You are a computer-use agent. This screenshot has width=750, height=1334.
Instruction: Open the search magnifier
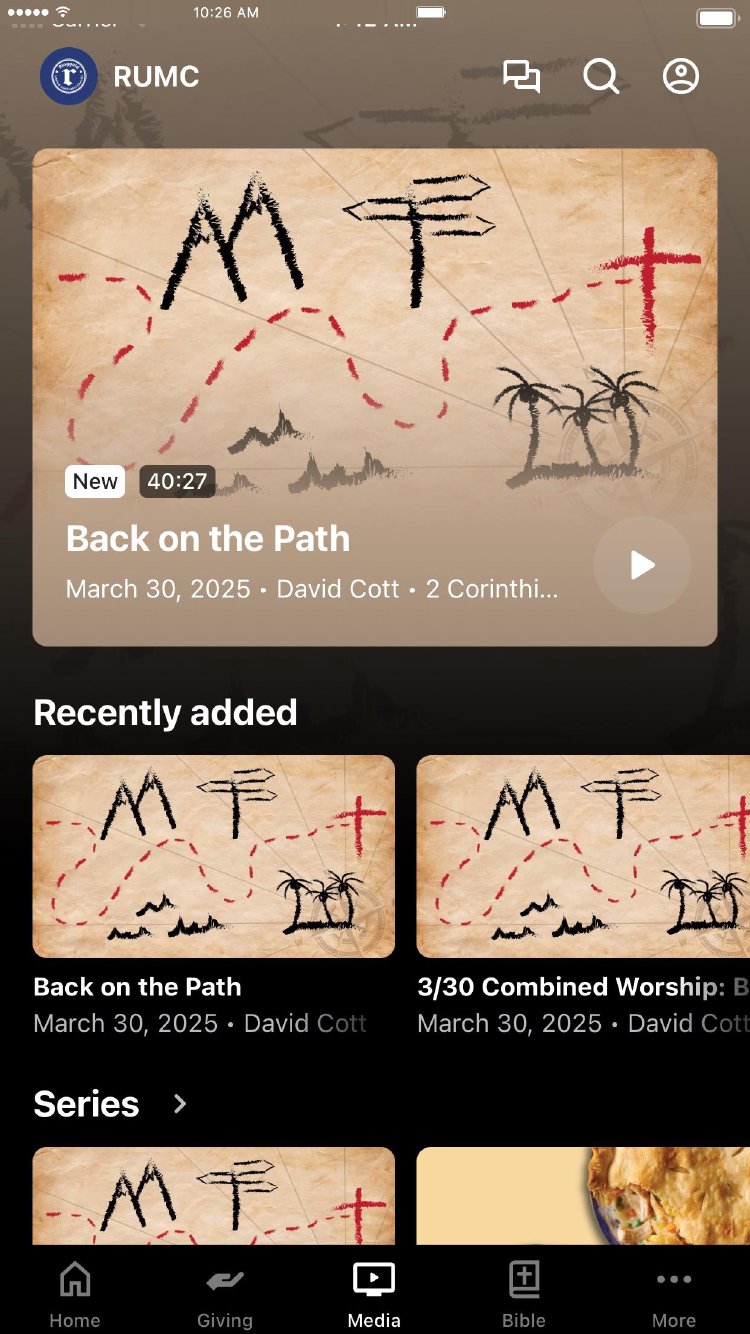coord(601,77)
